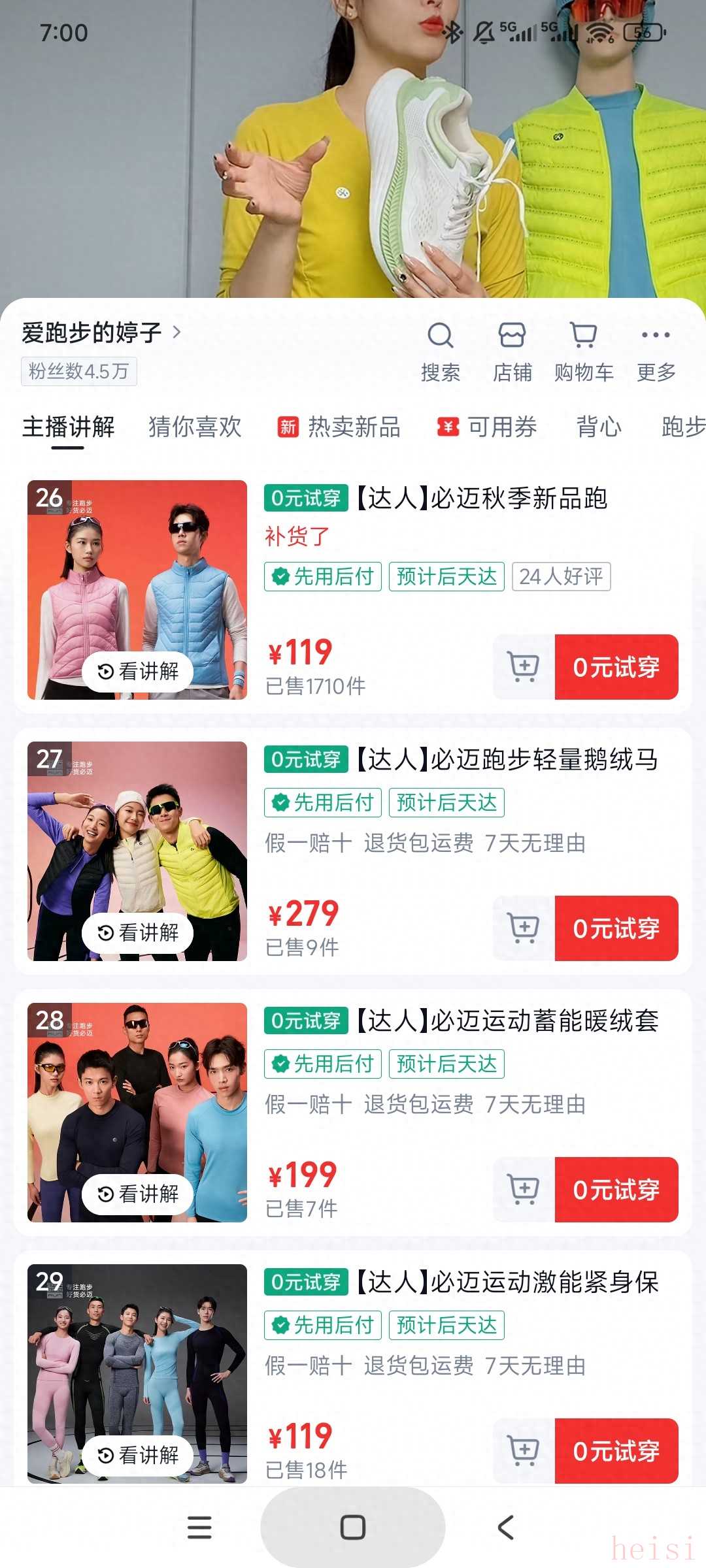Open the 购物车 shopping cart

click(x=584, y=351)
